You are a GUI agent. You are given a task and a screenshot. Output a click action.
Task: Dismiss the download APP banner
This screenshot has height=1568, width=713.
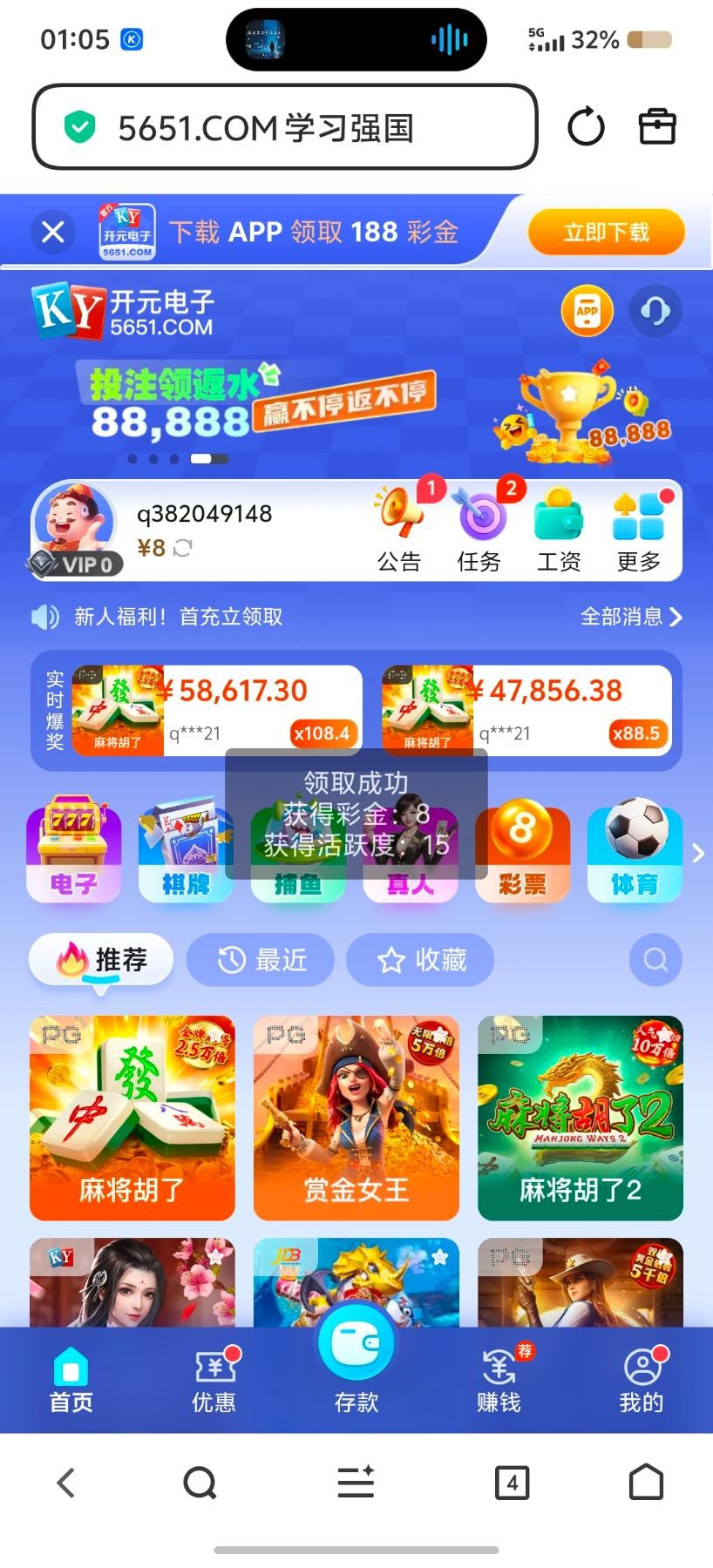tap(53, 232)
